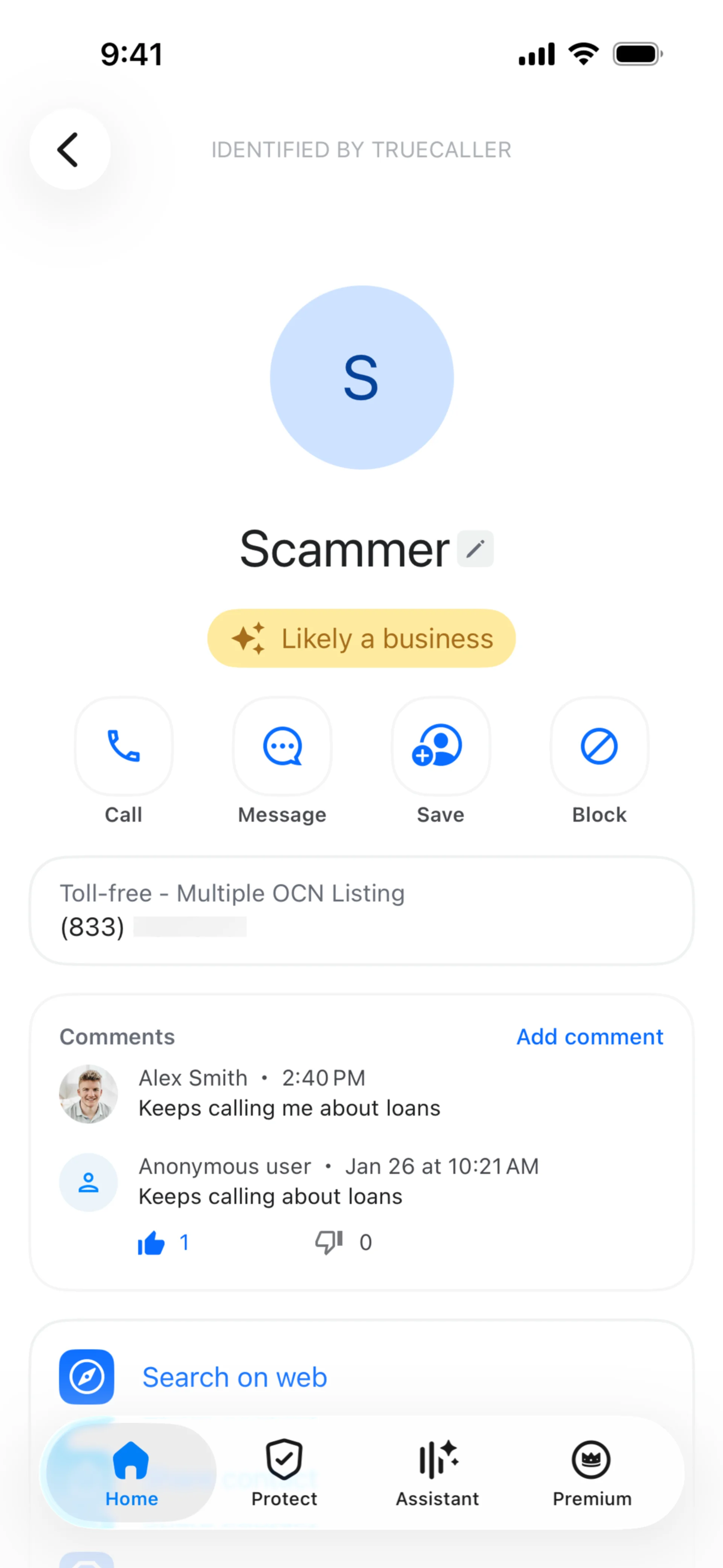Screen dimensions: 723x1568
Task: Downvote the Anonymous user's comment
Action: (329, 1242)
